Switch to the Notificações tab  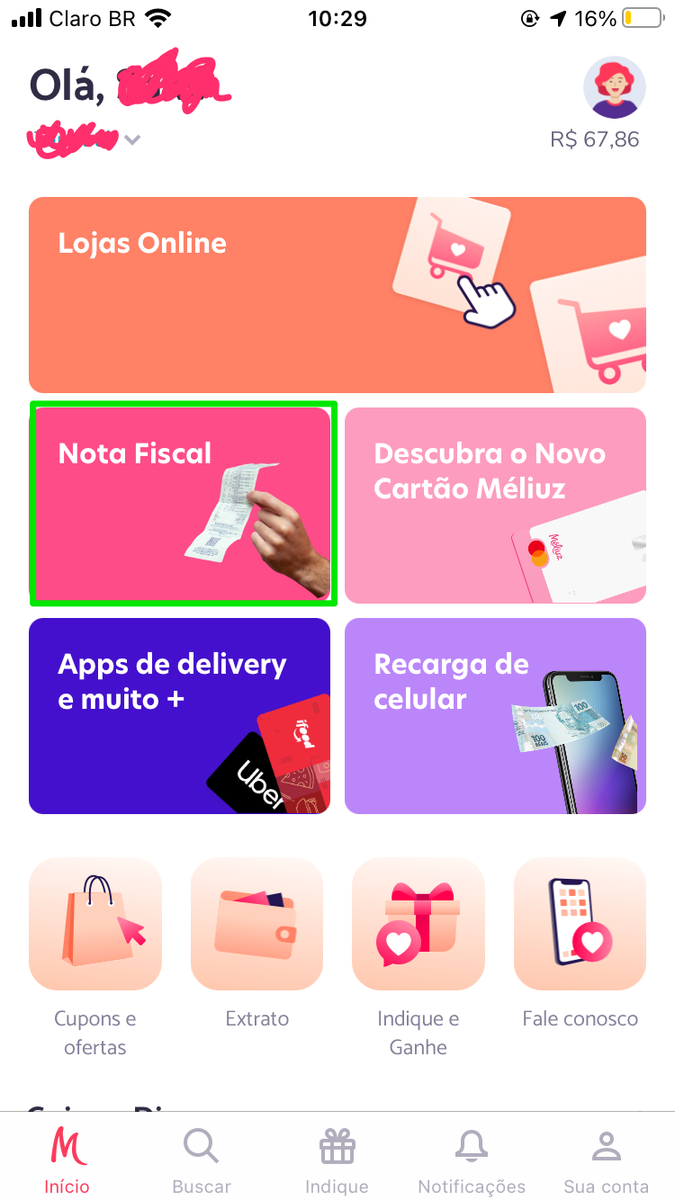point(471,1160)
